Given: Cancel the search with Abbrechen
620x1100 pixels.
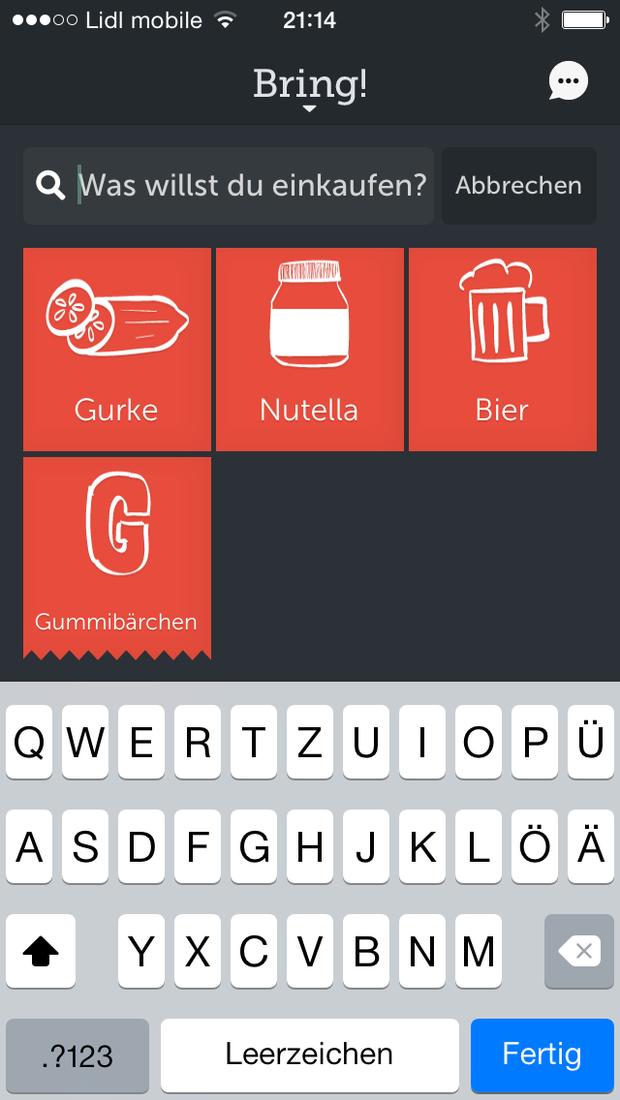Looking at the screenshot, I should click(x=519, y=186).
